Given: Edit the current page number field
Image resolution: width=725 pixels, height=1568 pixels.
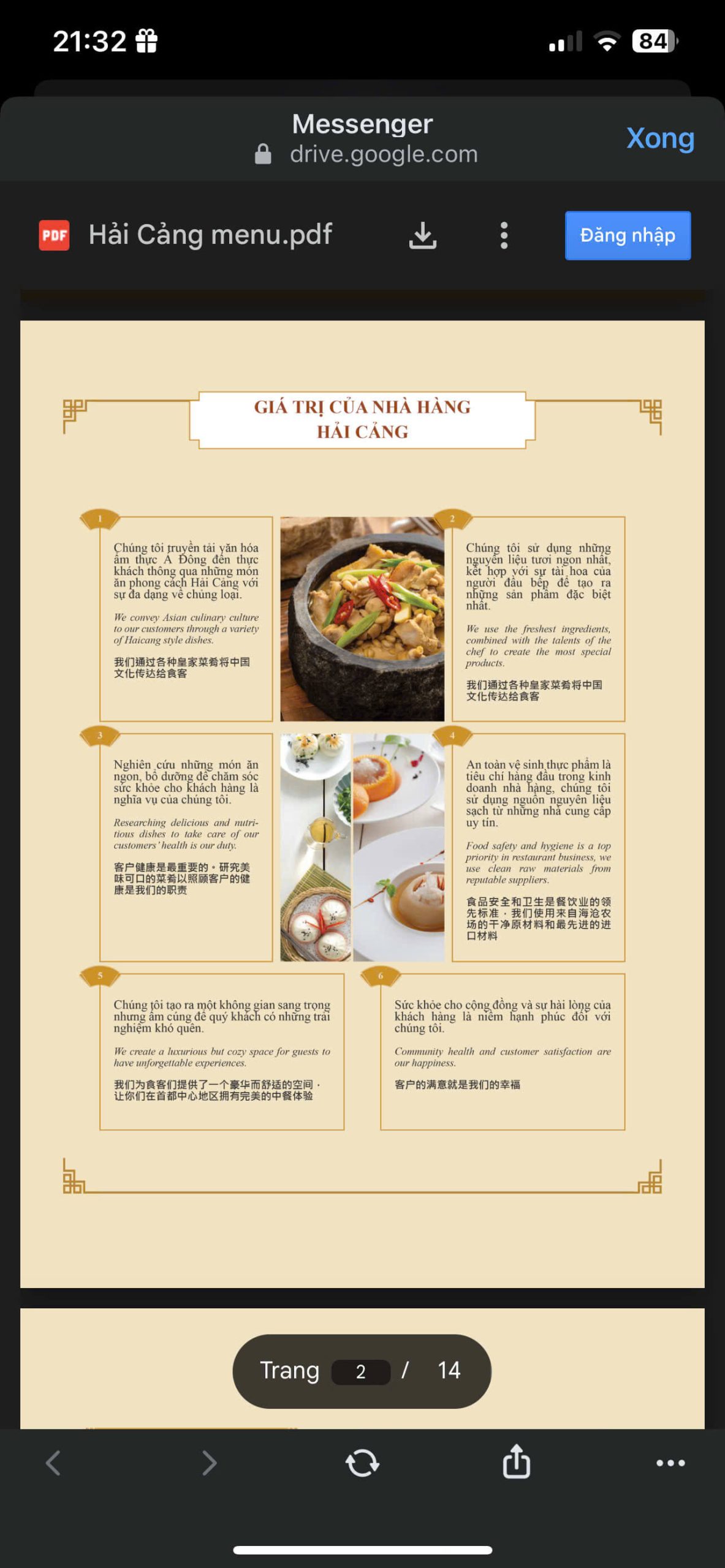Looking at the screenshot, I should click(x=360, y=1371).
